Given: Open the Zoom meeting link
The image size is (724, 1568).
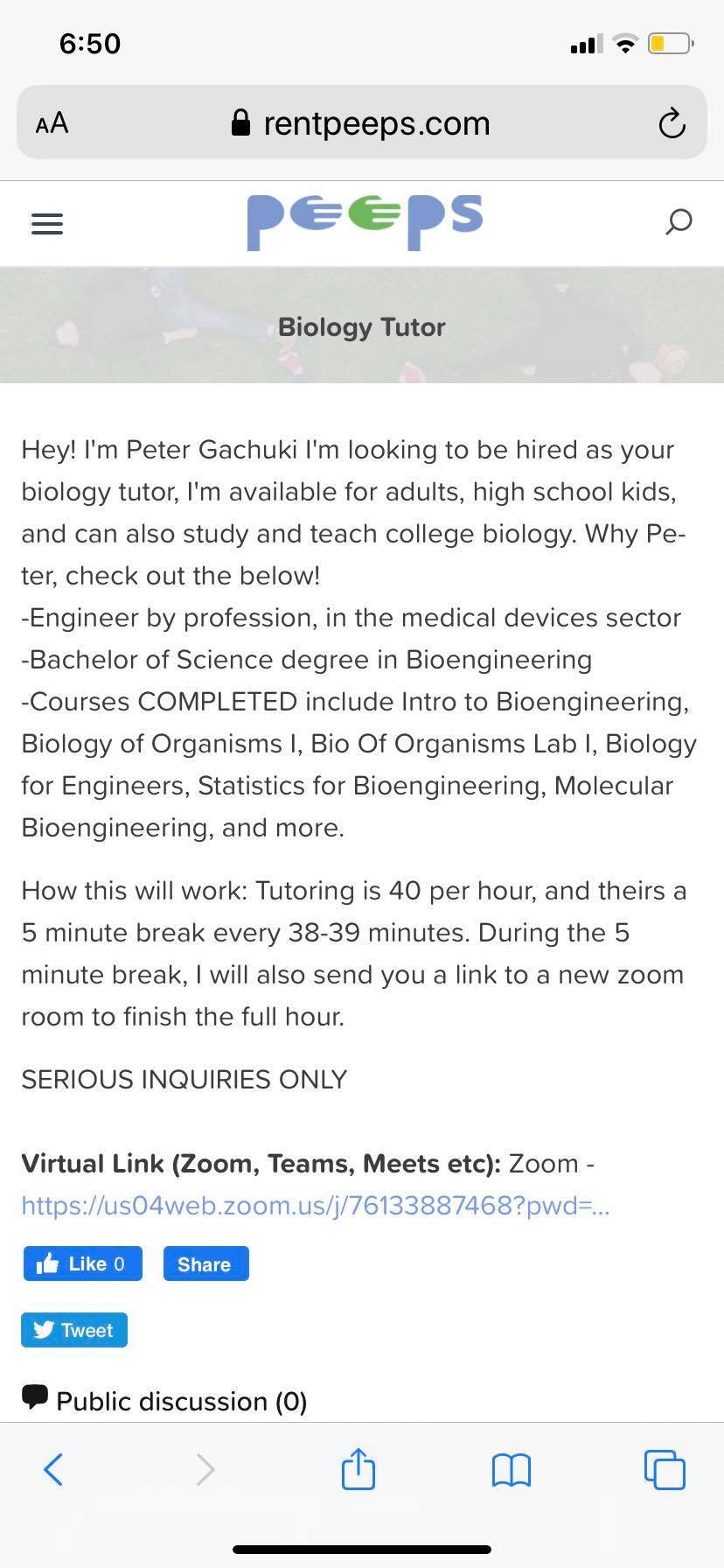Looking at the screenshot, I should (316, 1206).
